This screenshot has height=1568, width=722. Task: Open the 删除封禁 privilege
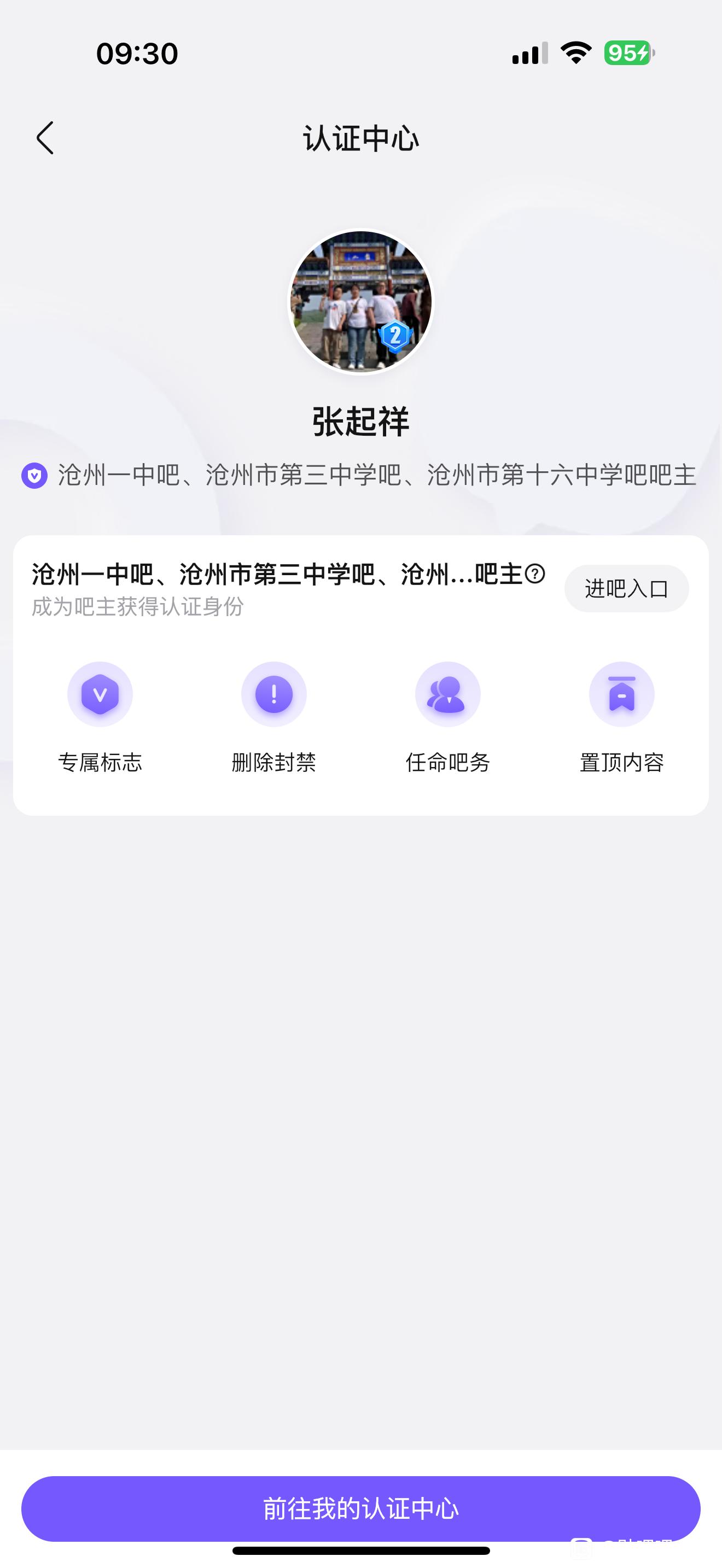[274, 694]
